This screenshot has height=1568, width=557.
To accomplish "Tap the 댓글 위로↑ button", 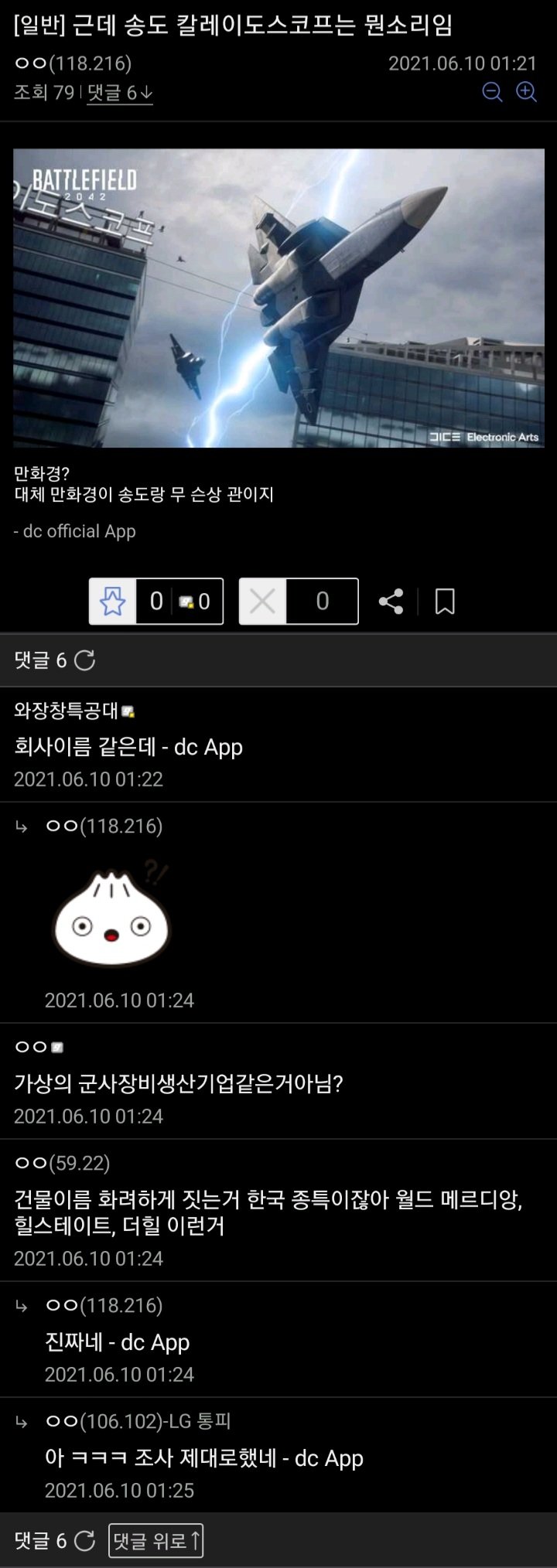I will click(x=156, y=1541).
